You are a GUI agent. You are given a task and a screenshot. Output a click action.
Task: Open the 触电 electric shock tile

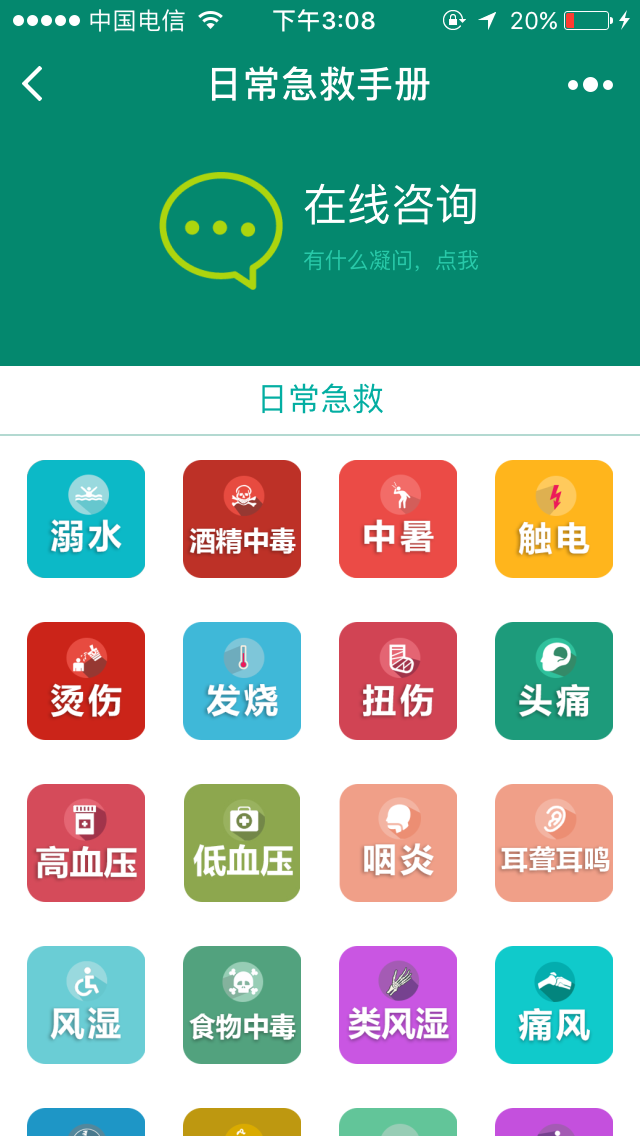point(554,519)
